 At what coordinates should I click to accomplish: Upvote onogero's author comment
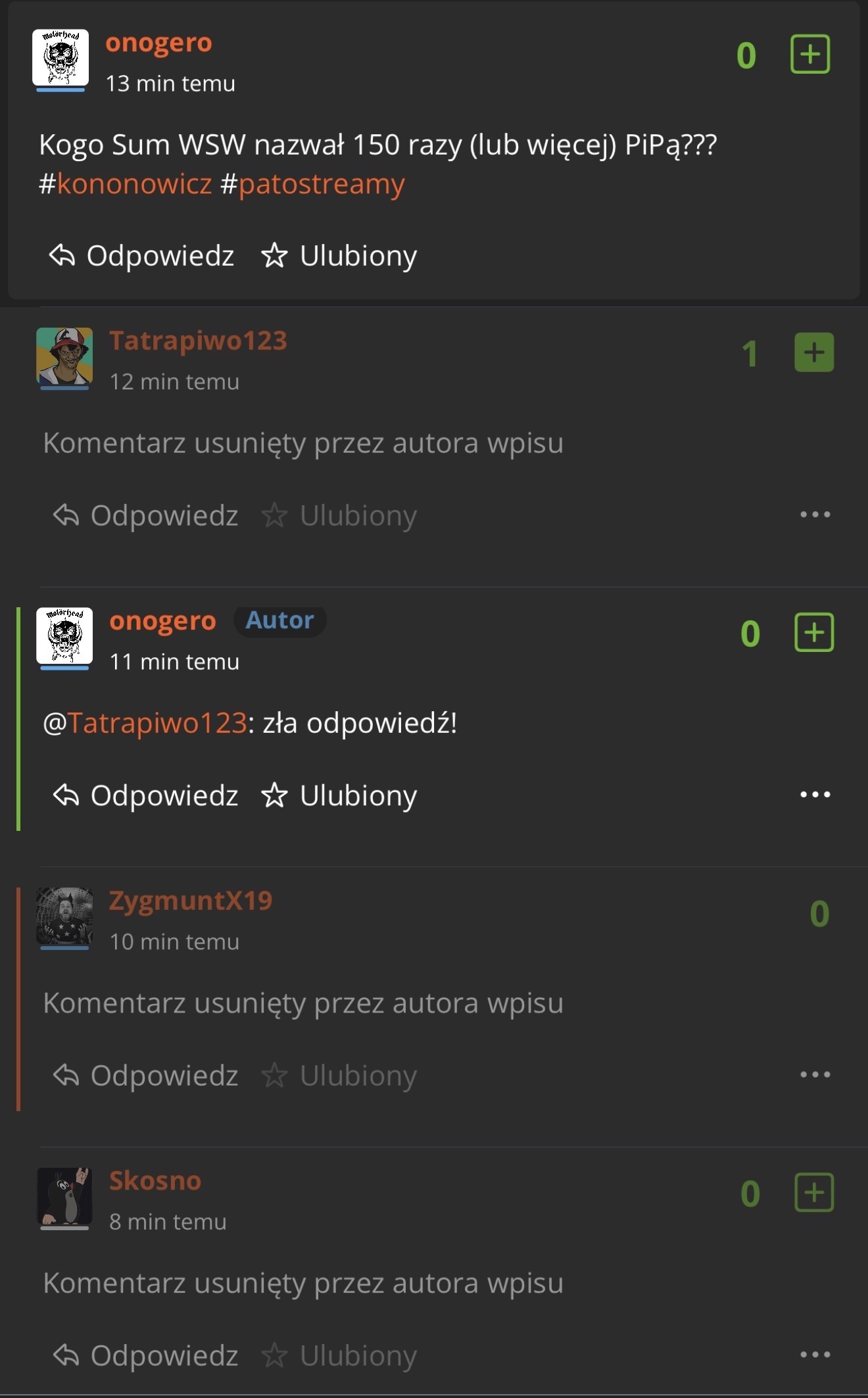tap(813, 632)
